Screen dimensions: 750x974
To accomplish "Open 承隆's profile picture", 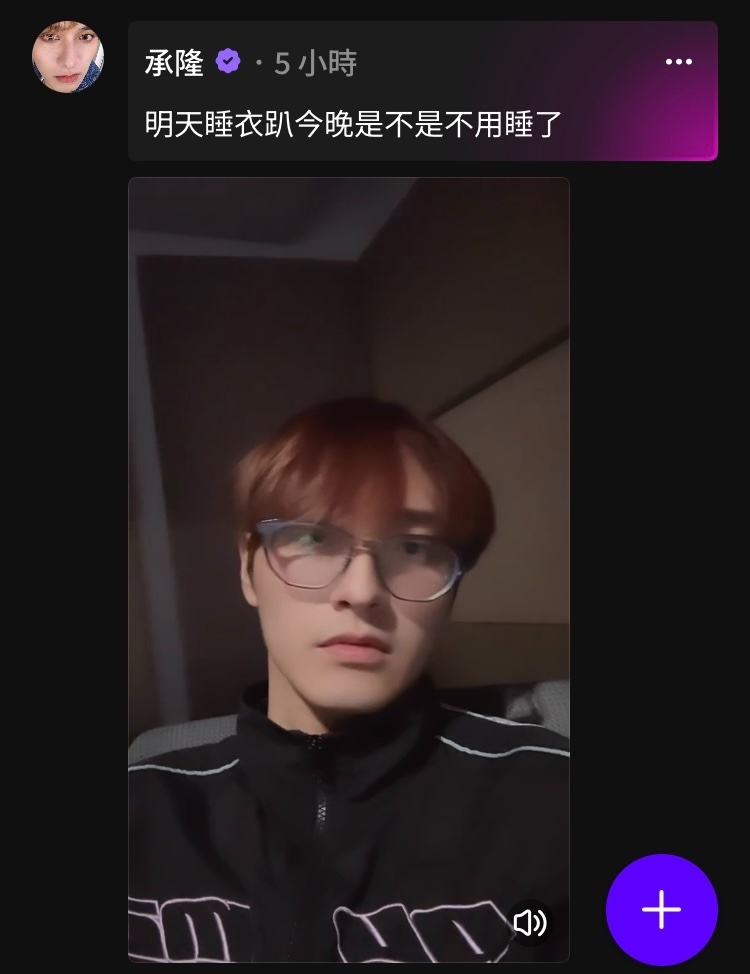I will click(x=68, y=57).
